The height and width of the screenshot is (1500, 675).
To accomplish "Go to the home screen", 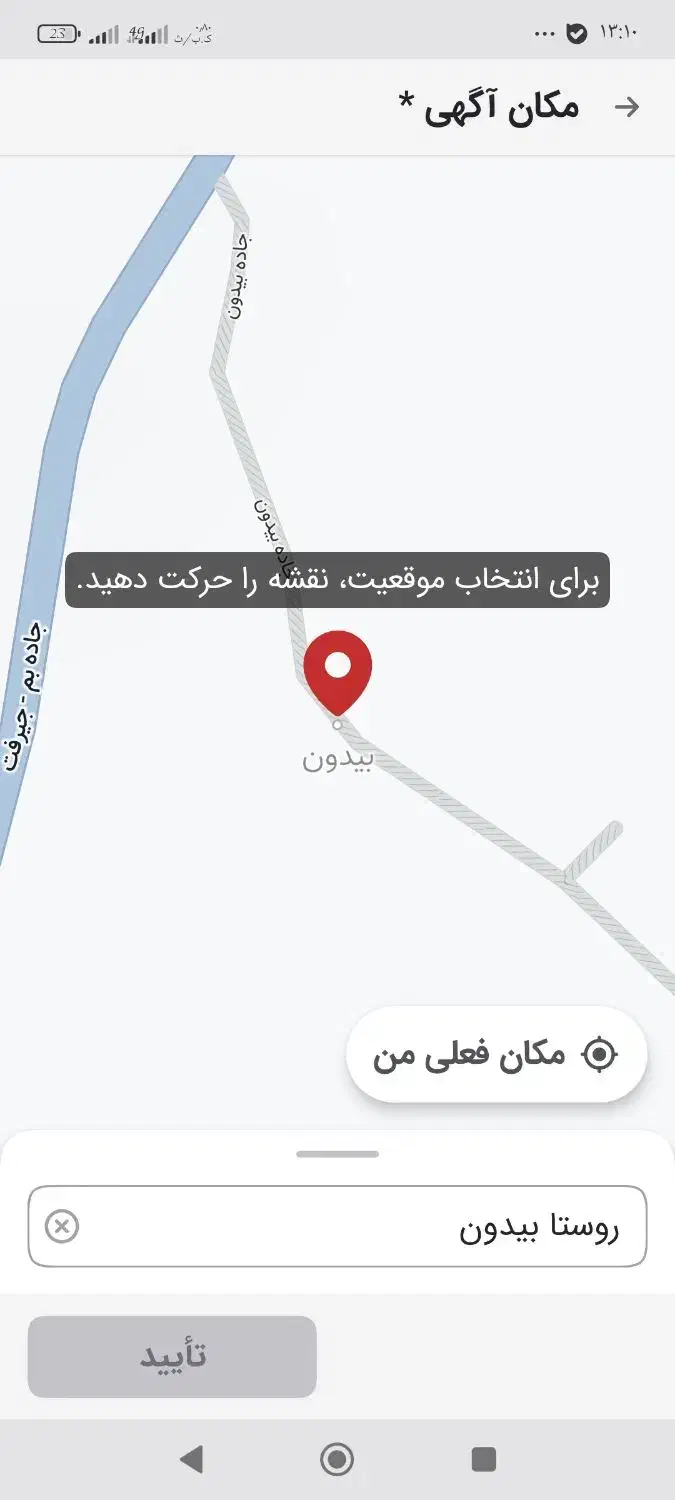I will (x=337, y=1460).
